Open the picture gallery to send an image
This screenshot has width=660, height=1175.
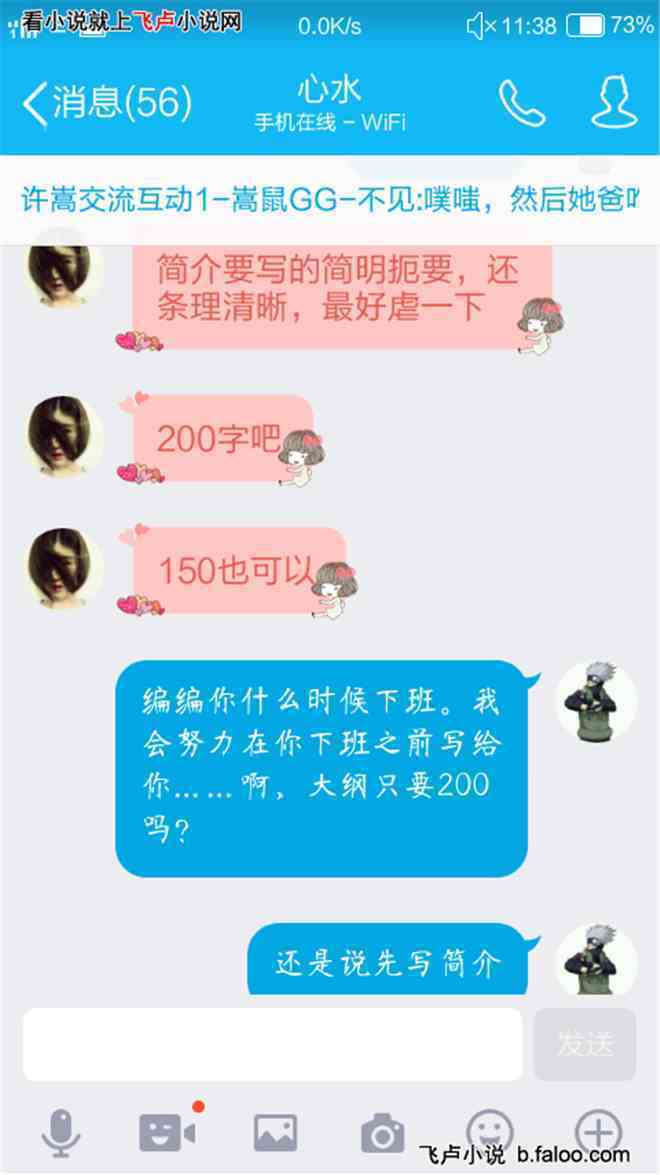click(275, 1132)
